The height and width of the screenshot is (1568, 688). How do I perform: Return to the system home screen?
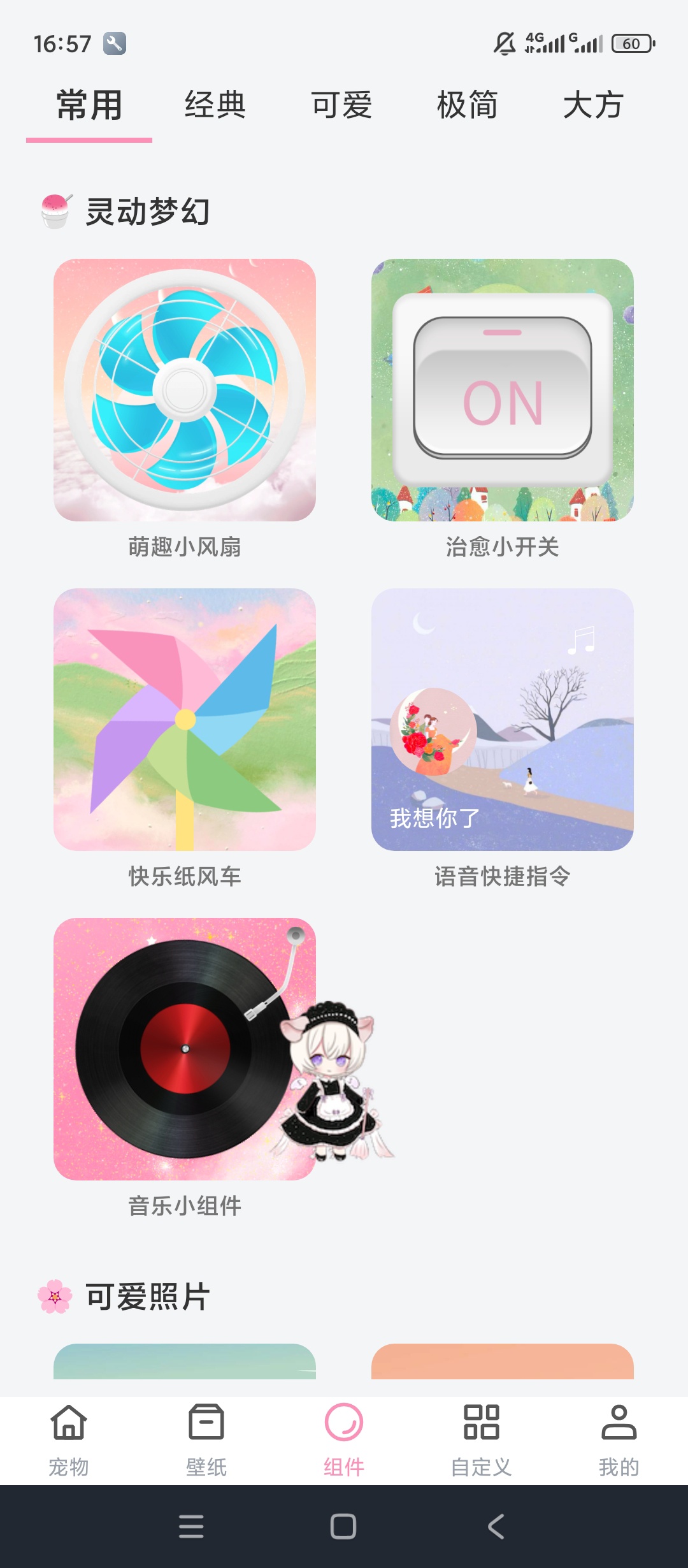(x=343, y=1527)
